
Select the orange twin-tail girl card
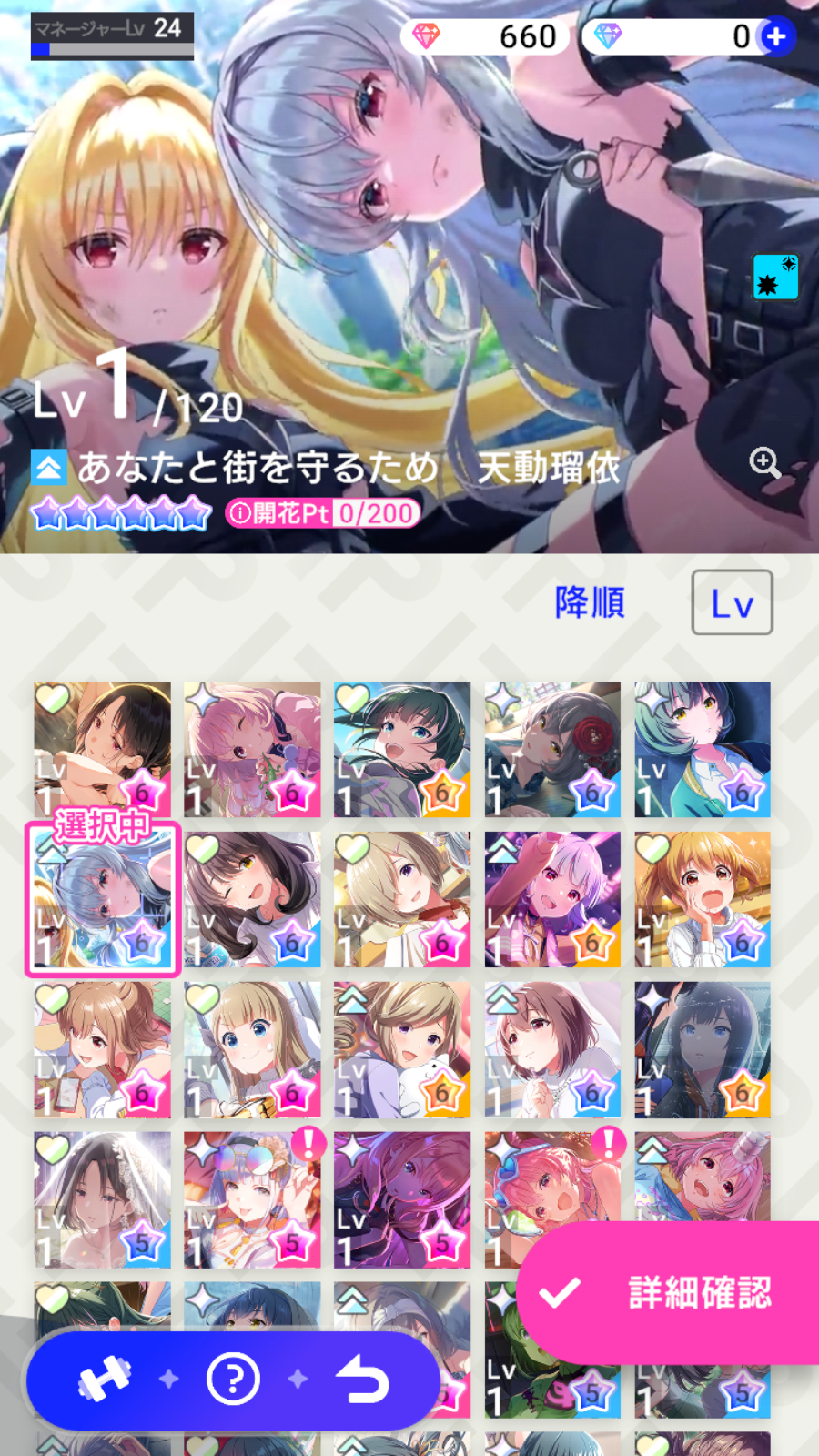(x=702, y=900)
